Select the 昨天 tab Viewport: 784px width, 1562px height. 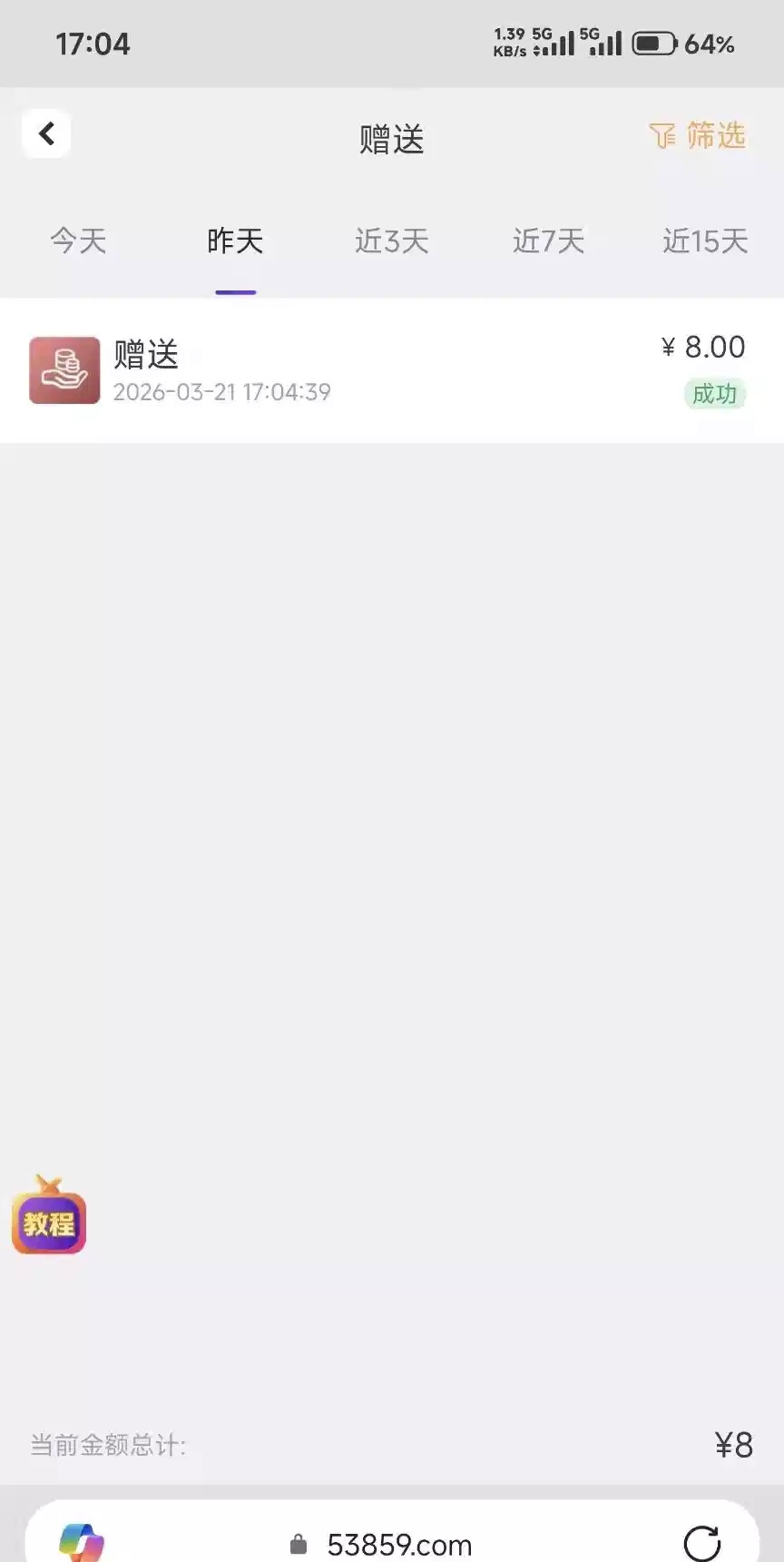(235, 241)
